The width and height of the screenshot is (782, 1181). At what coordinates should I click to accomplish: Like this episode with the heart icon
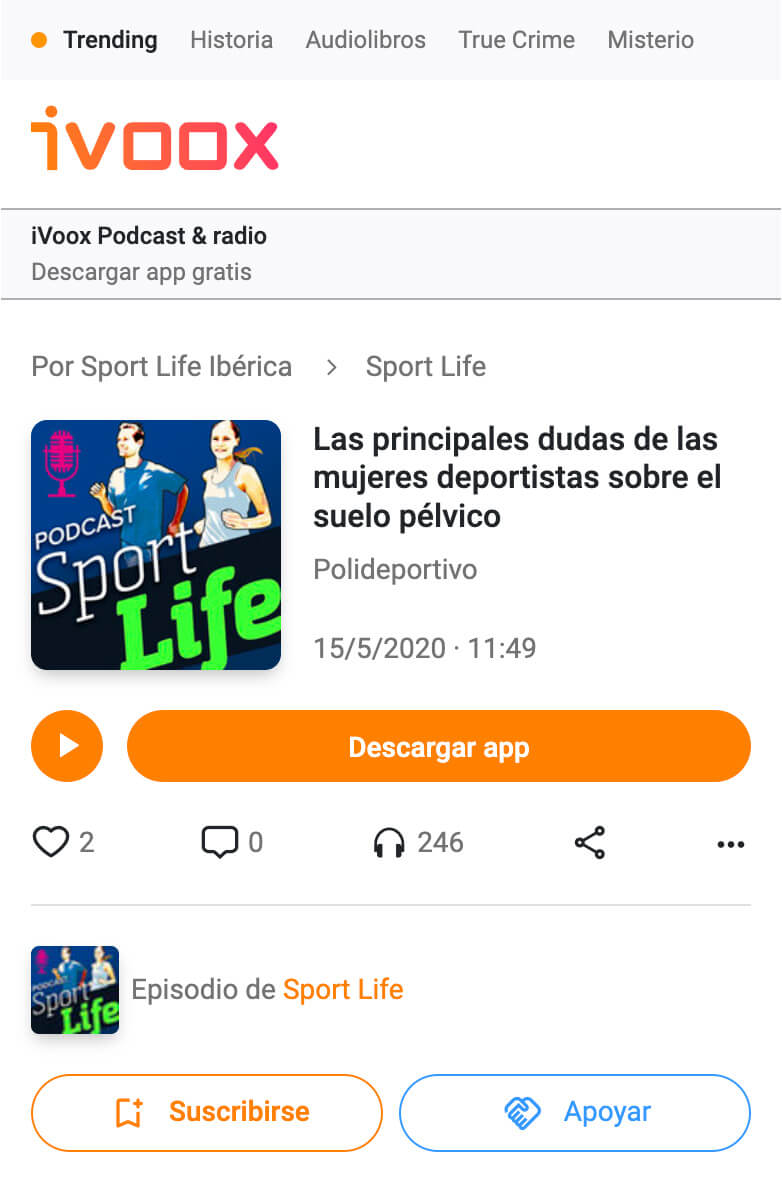pos(51,842)
